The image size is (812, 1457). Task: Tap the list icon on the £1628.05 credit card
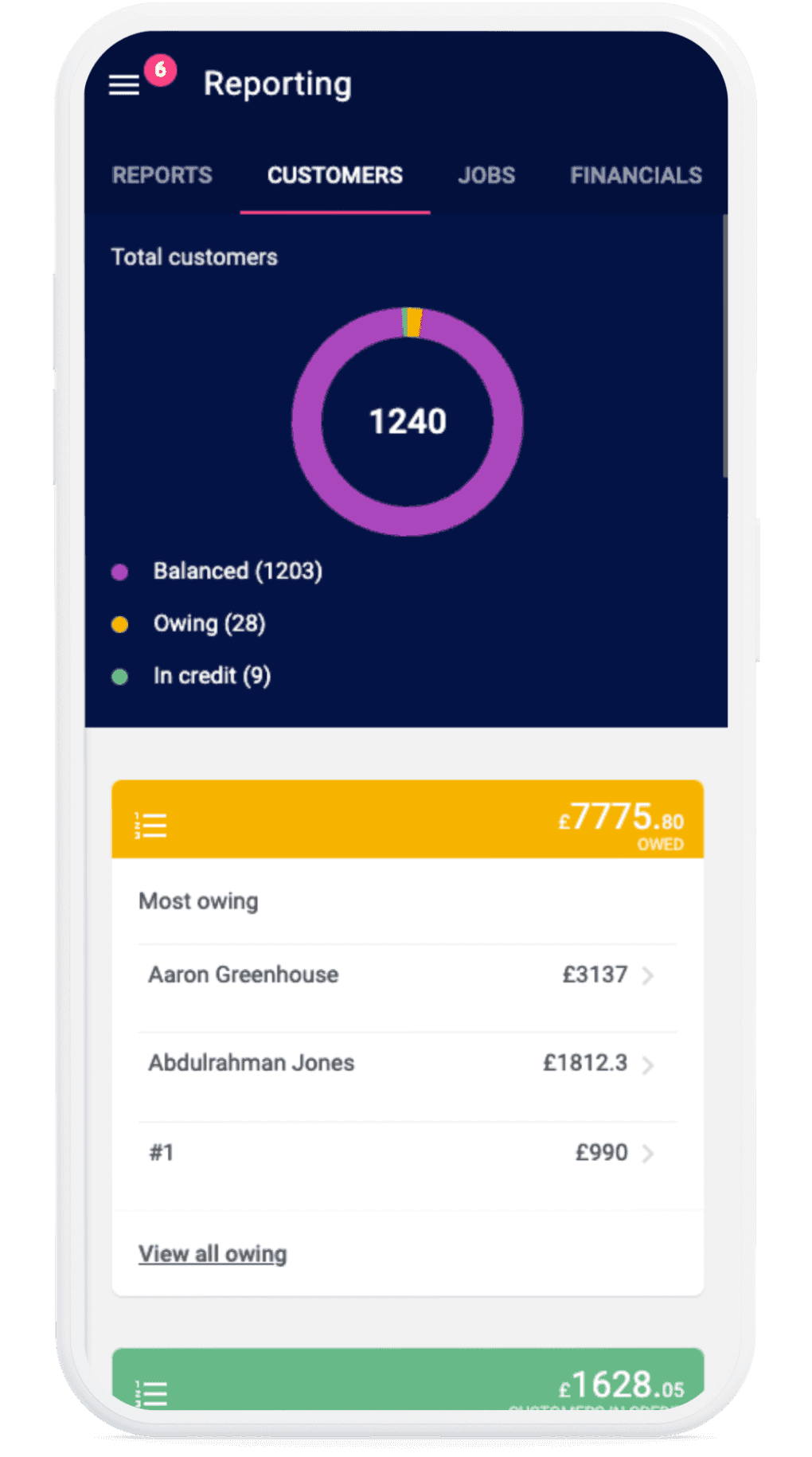pyautogui.click(x=150, y=1393)
